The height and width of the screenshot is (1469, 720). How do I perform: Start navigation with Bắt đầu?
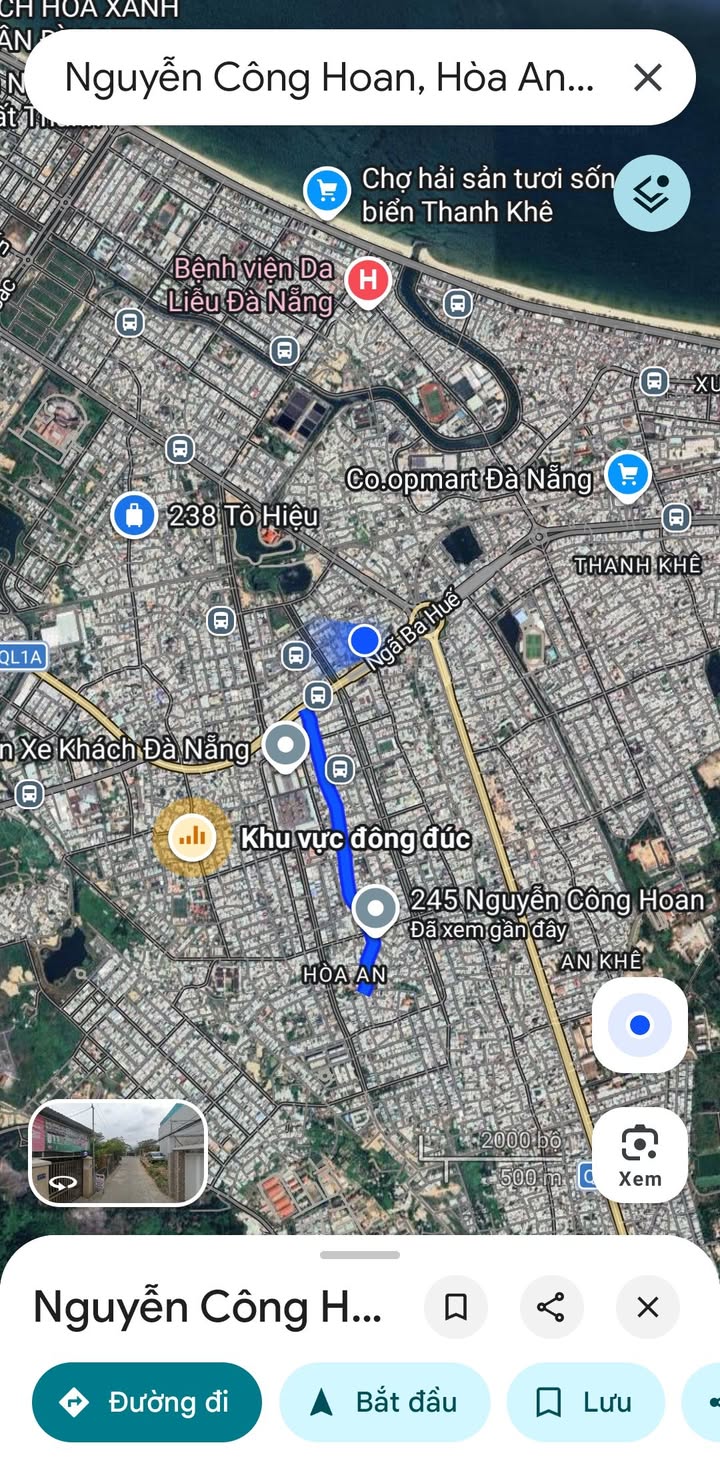(x=385, y=1402)
